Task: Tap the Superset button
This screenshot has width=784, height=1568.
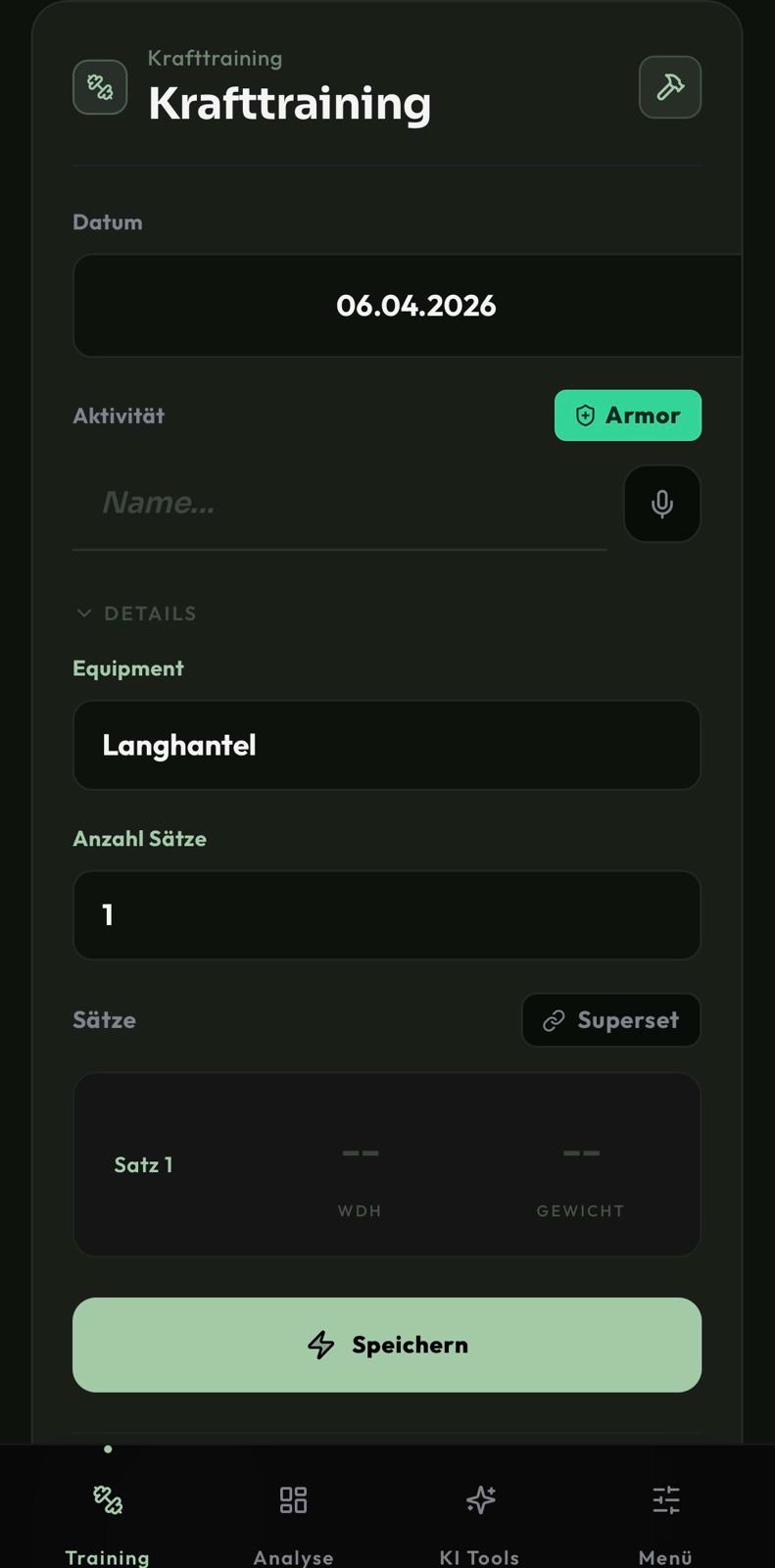Action: (x=618, y=1021)
